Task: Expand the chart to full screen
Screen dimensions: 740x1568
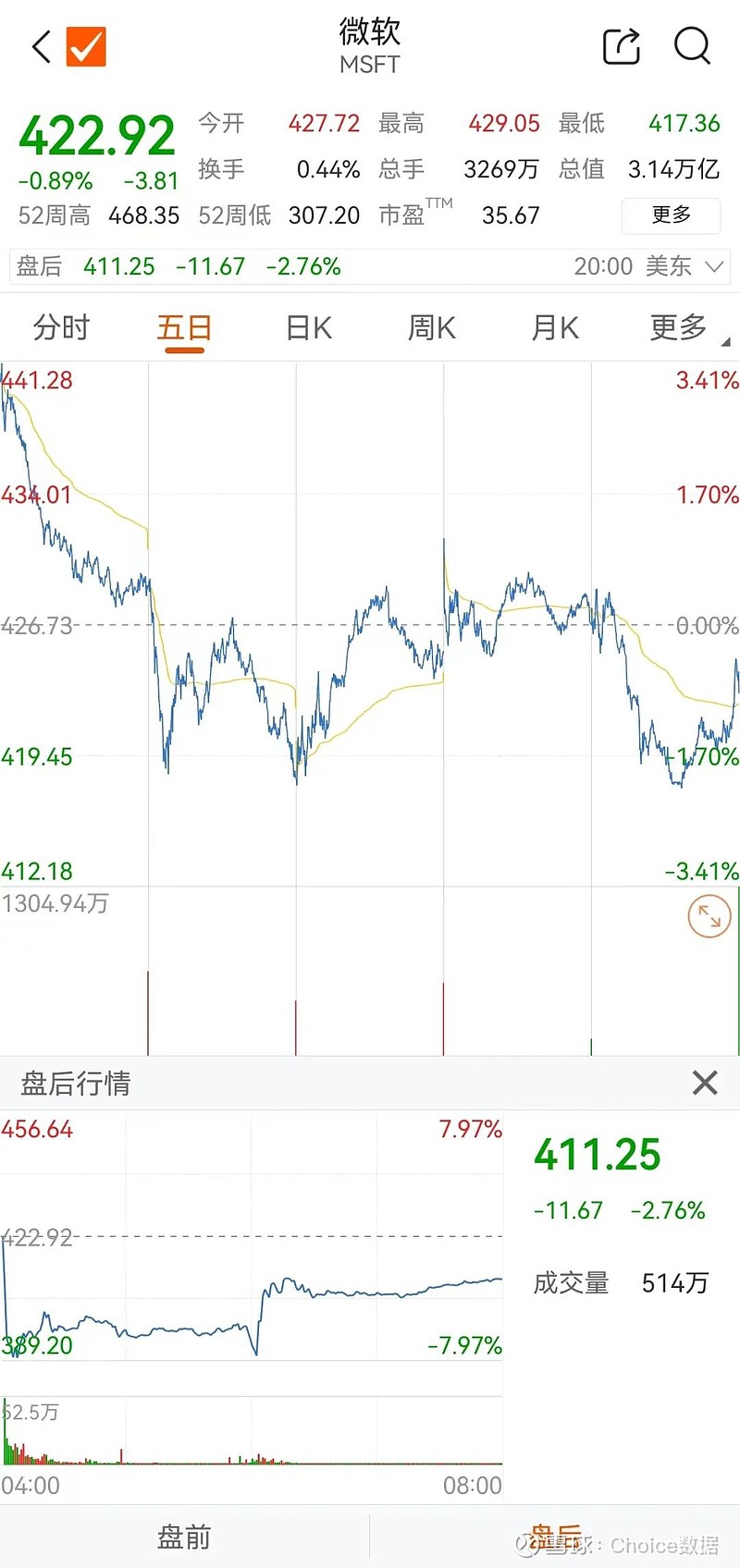Action: [709, 916]
